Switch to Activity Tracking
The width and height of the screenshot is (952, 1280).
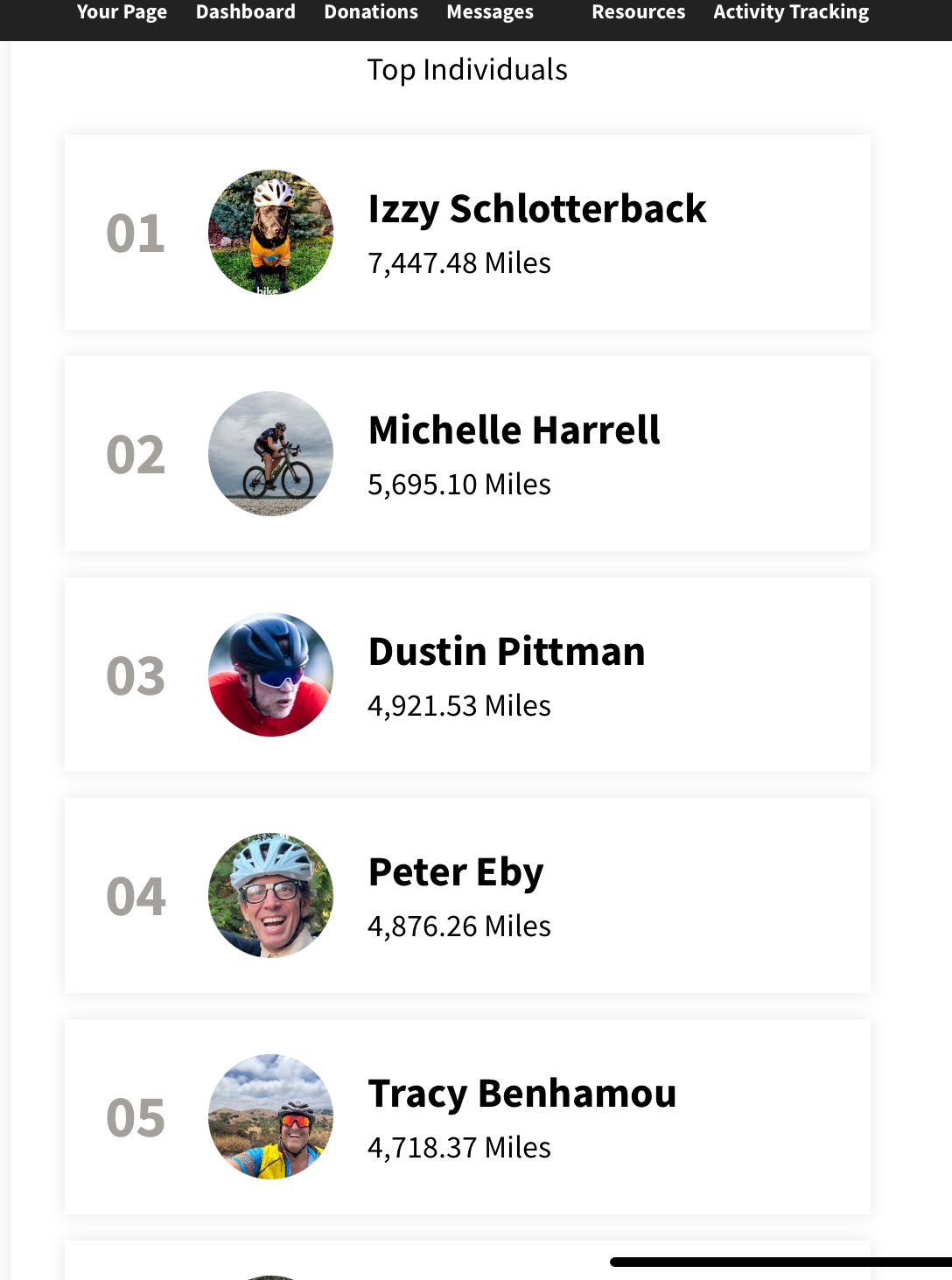[790, 12]
